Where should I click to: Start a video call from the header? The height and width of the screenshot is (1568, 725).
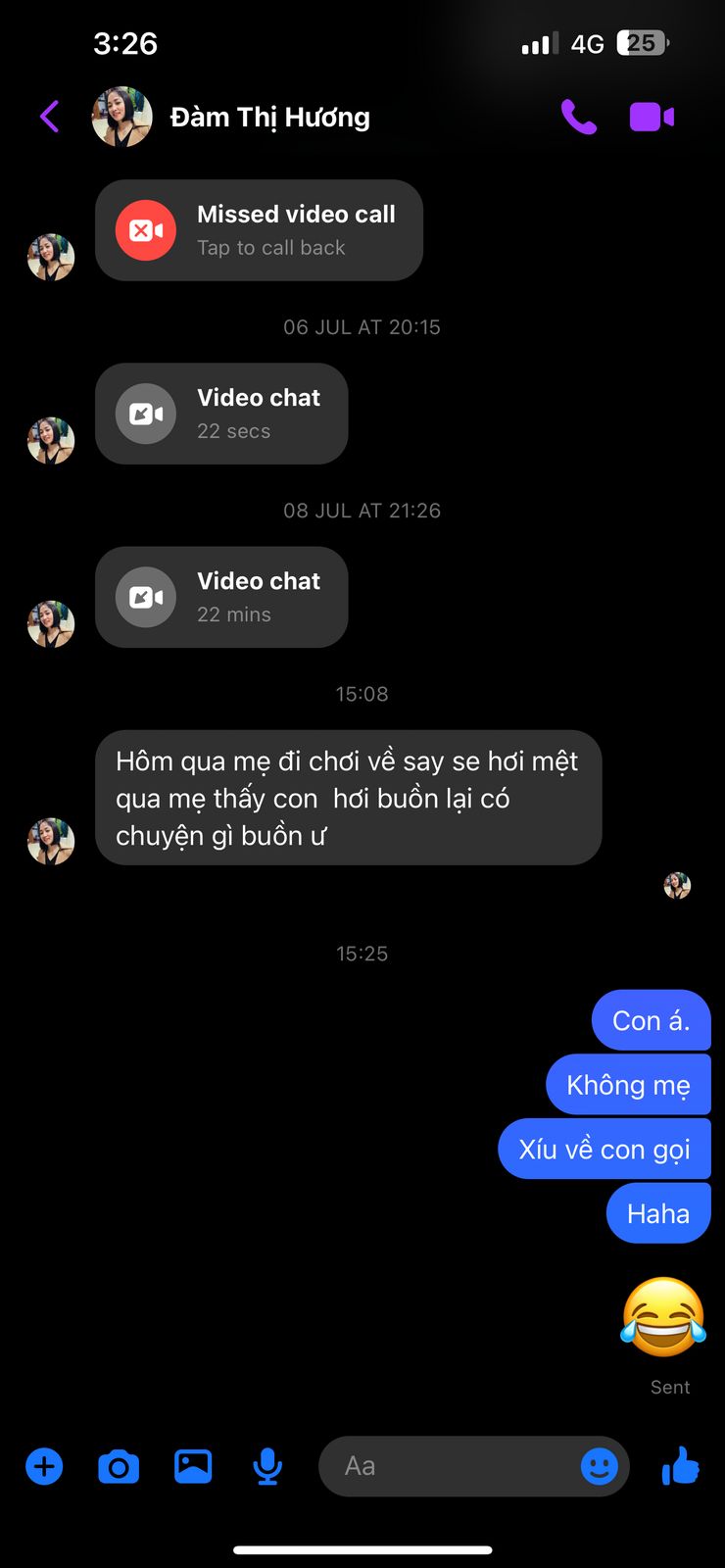[x=652, y=117]
